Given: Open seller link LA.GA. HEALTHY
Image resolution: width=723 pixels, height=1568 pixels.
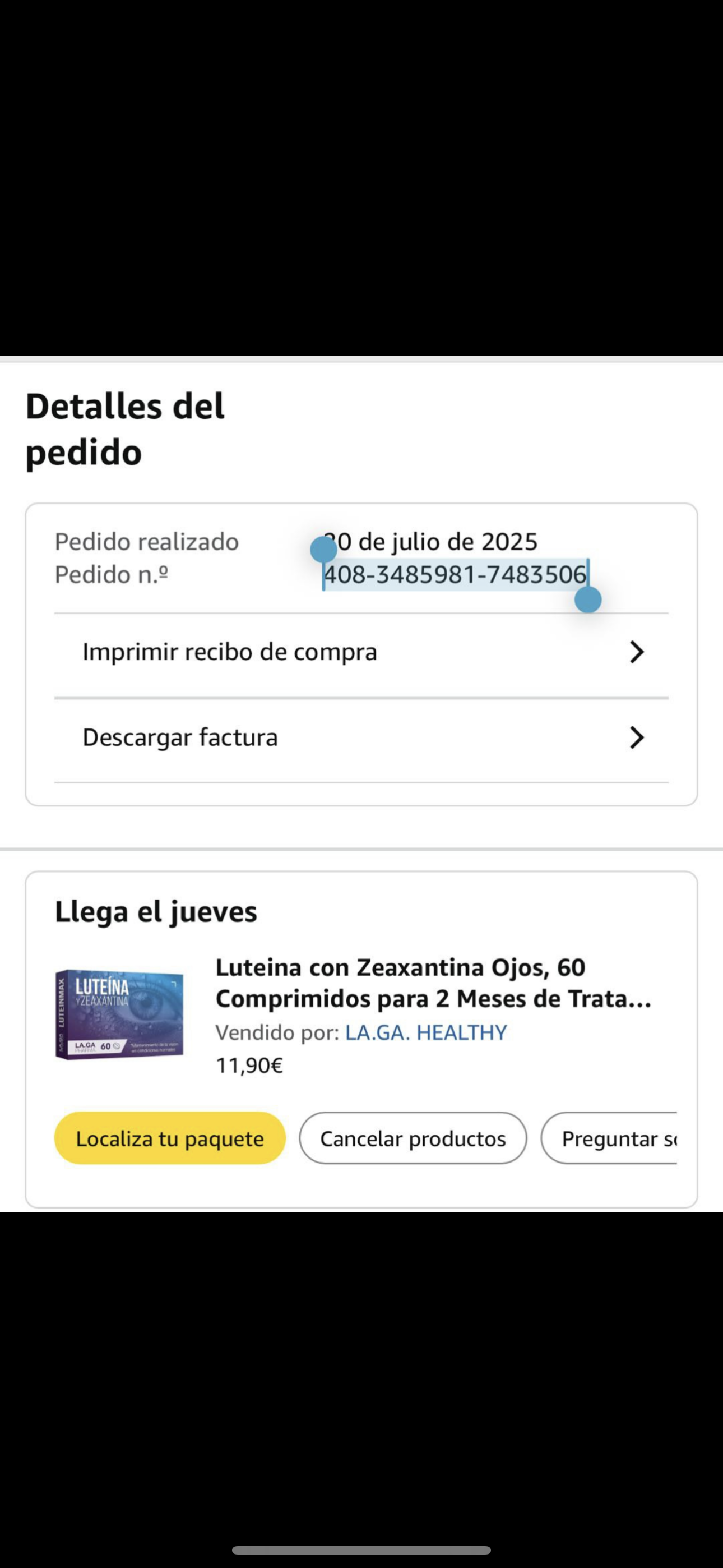Looking at the screenshot, I should (425, 1032).
